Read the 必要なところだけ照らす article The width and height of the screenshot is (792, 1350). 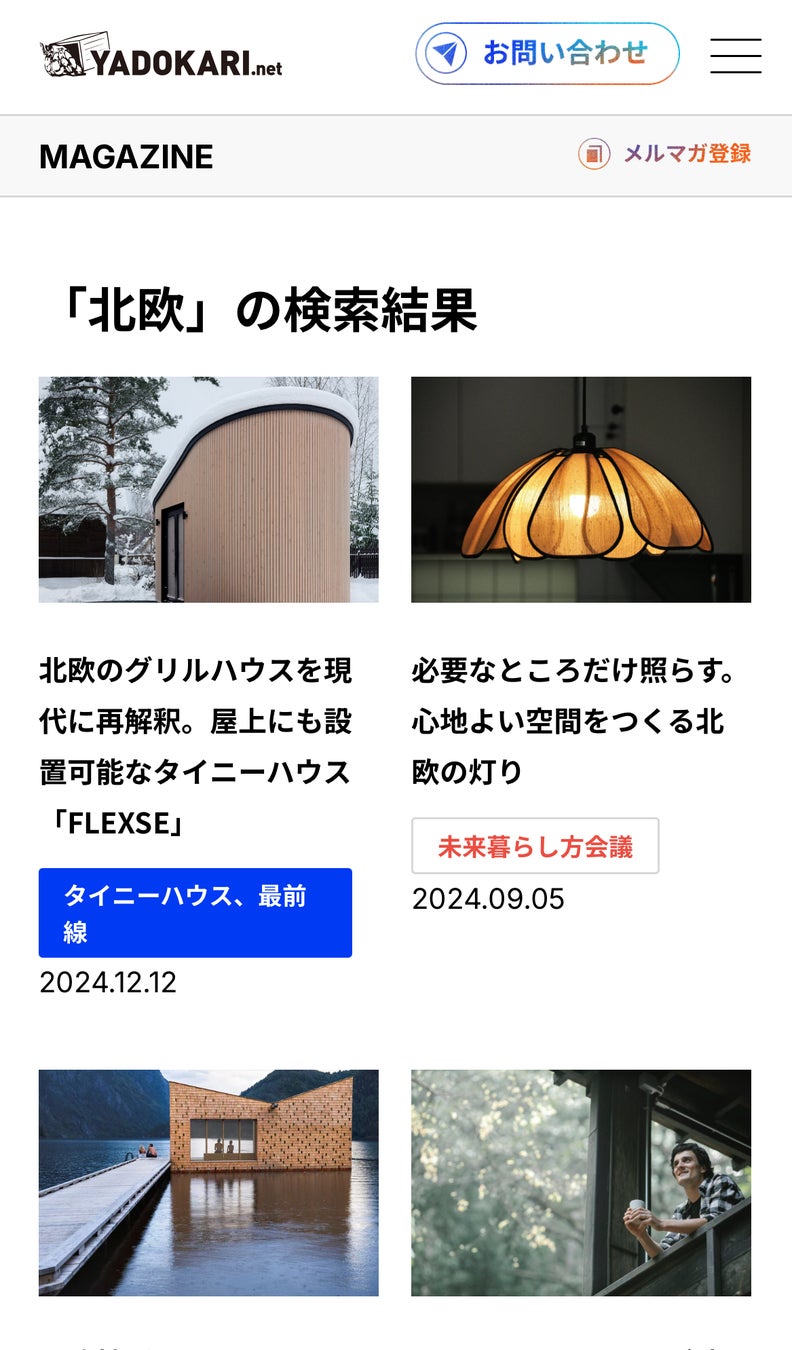point(573,721)
